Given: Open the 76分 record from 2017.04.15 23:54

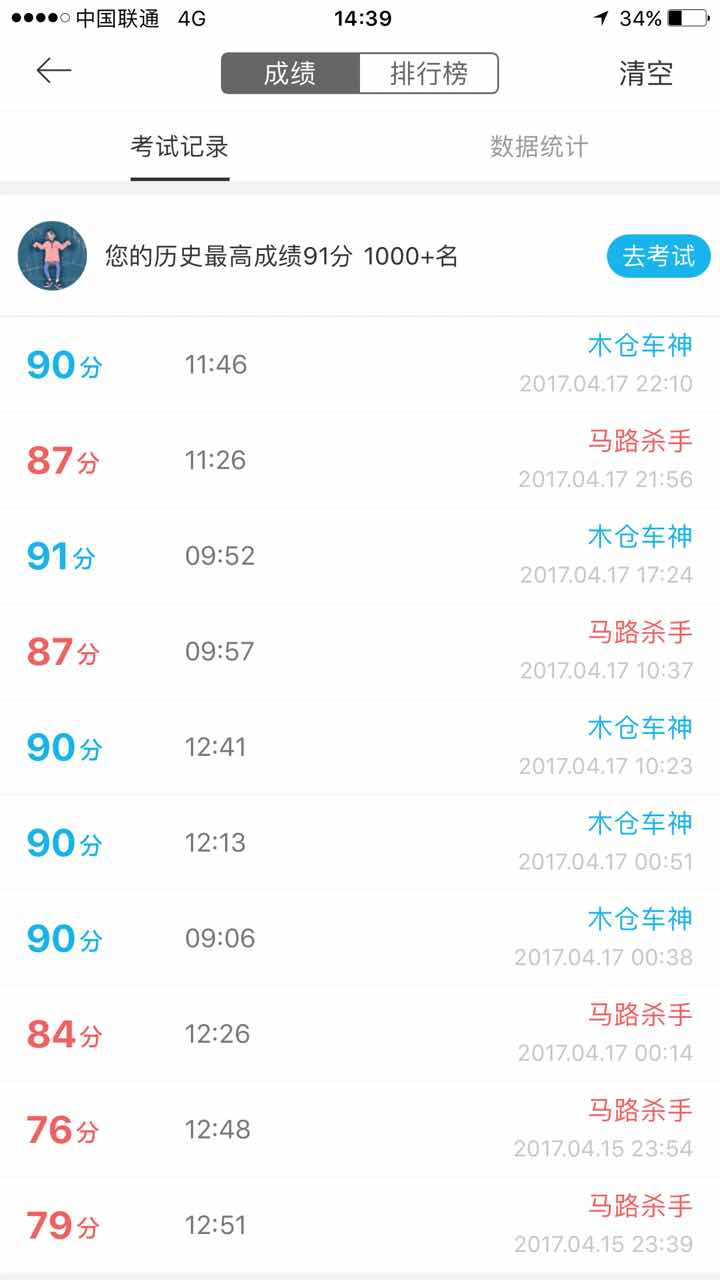Looking at the screenshot, I should click(x=360, y=1130).
